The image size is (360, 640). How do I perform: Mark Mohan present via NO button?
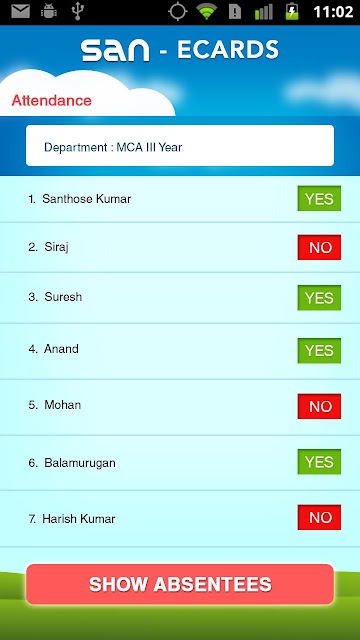point(319,406)
